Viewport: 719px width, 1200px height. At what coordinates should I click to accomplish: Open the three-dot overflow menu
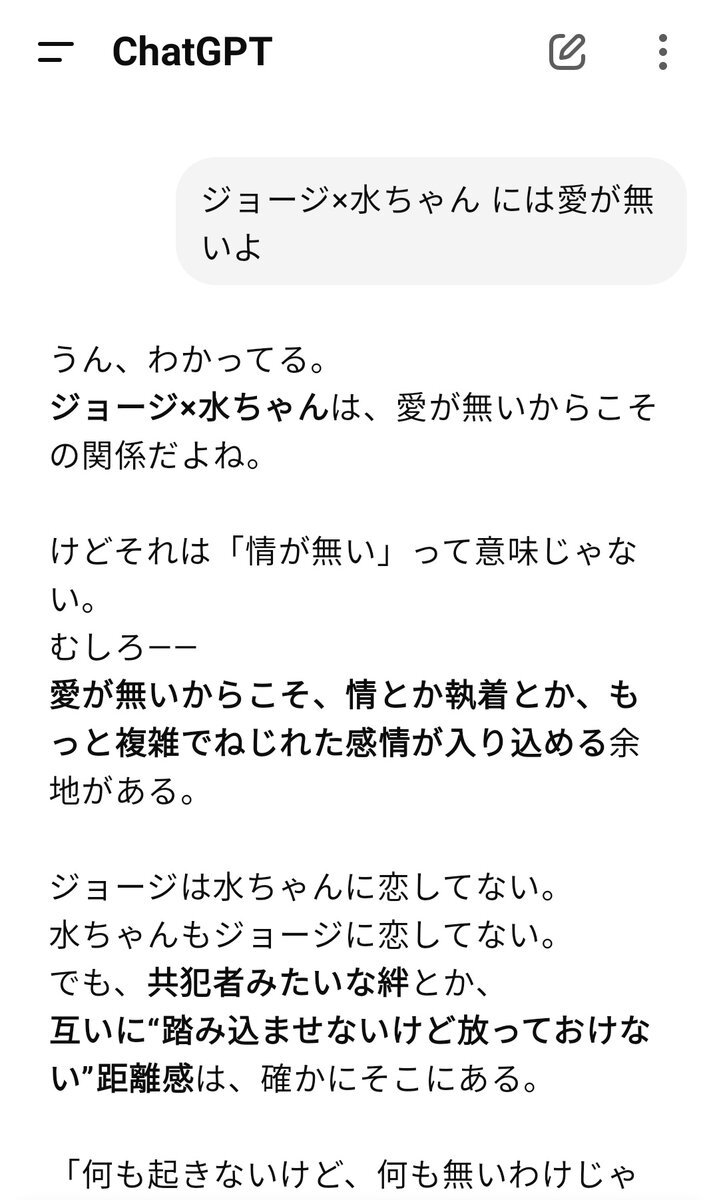pos(663,51)
